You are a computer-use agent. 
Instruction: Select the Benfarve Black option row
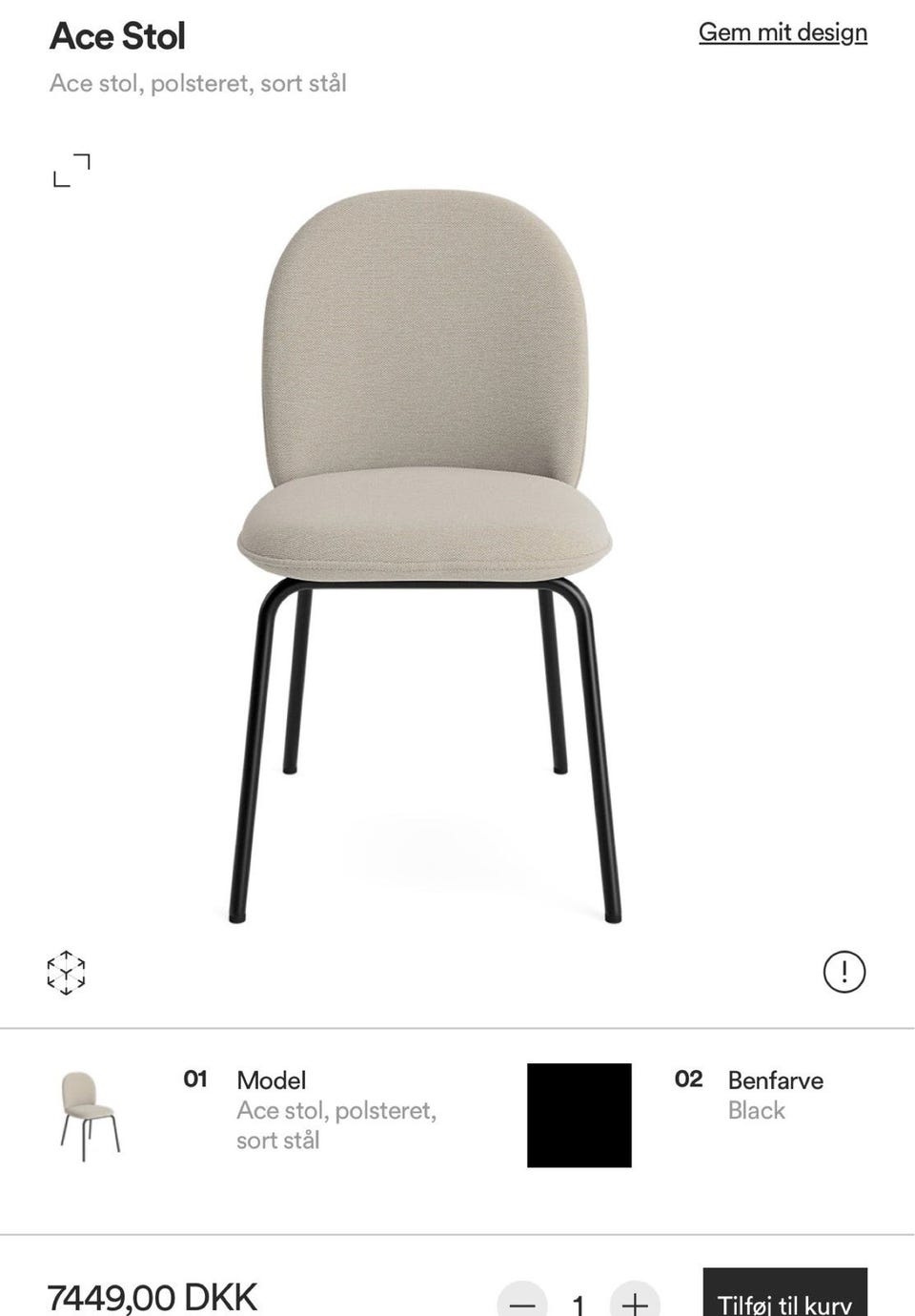756,1110
